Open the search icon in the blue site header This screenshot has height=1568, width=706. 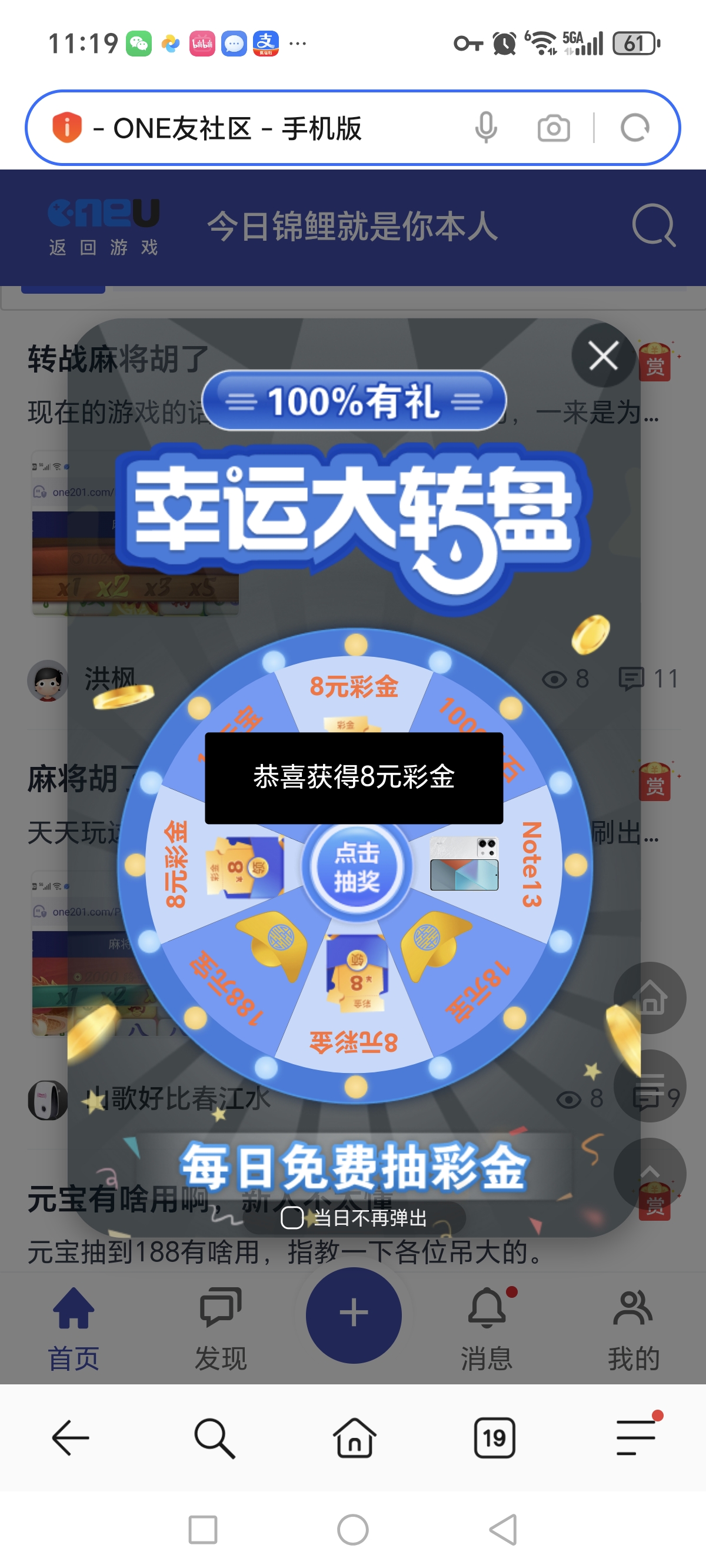652,226
